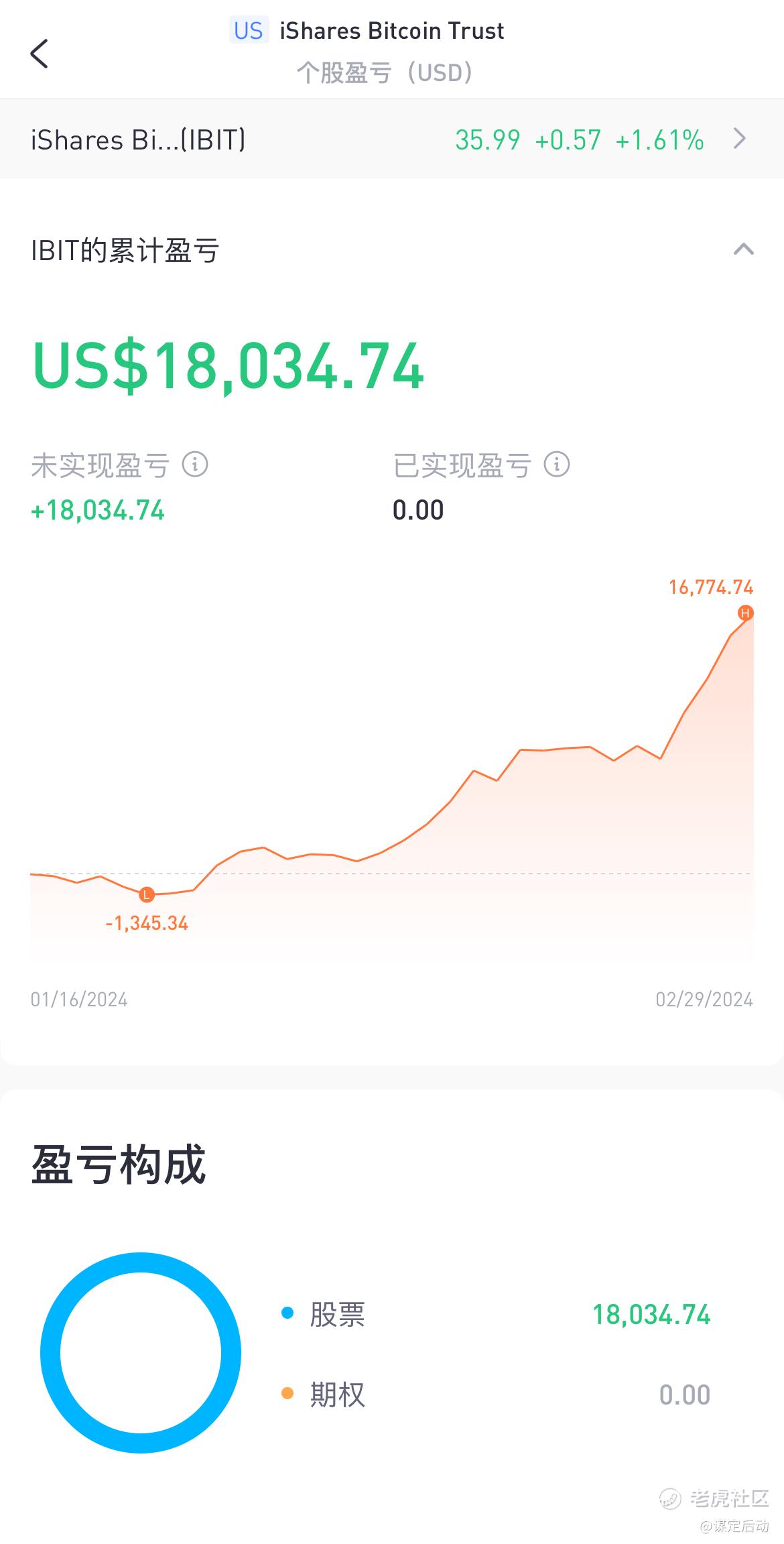Go back using the top-left arrow
Viewport: 784px width, 1544px height.
[40, 54]
